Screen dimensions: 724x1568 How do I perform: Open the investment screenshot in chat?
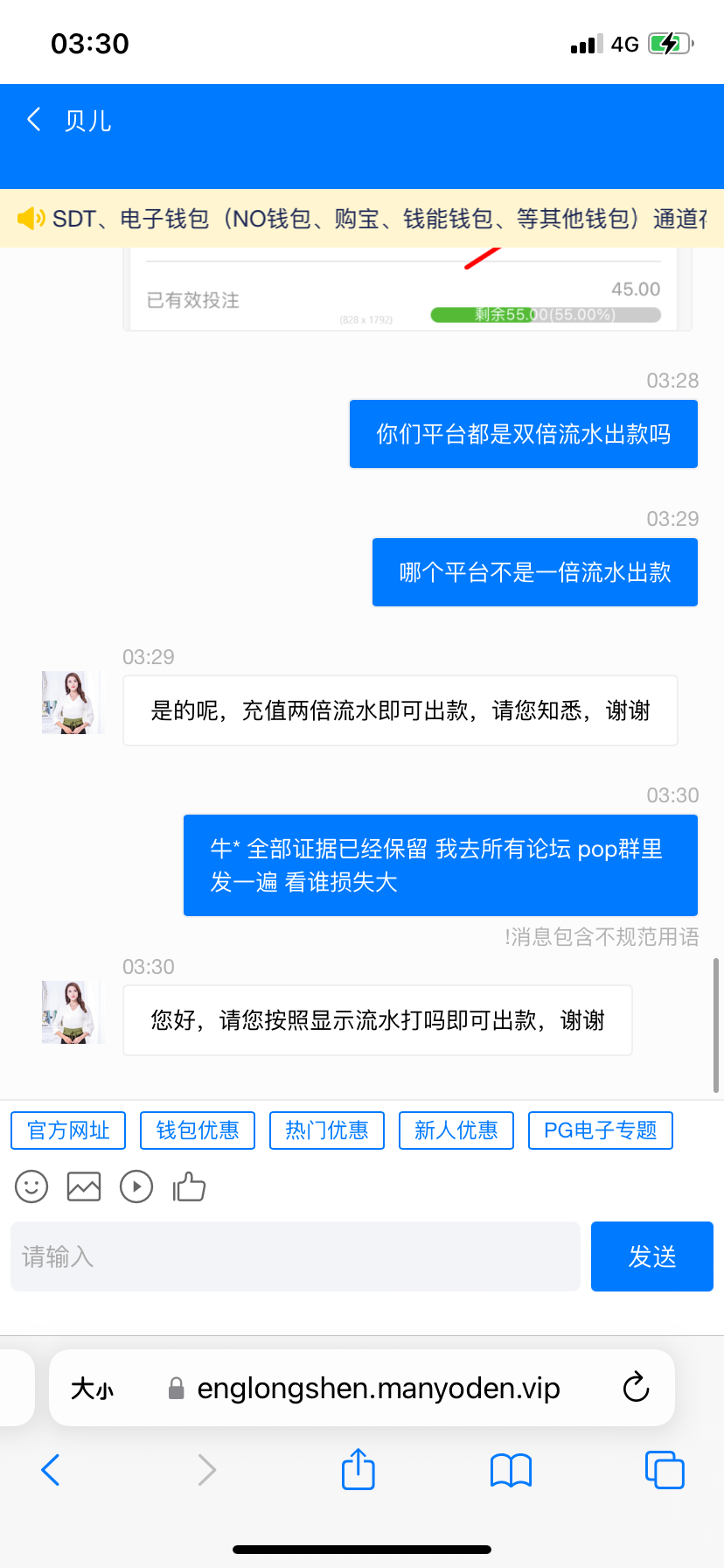tap(407, 290)
